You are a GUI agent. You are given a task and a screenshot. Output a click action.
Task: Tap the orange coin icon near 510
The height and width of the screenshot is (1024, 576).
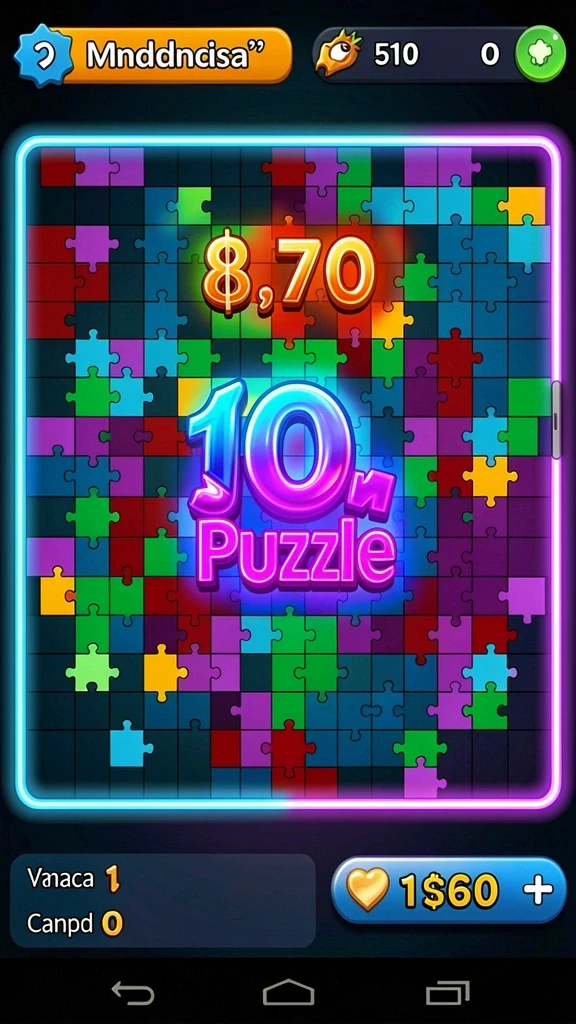point(337,56)
